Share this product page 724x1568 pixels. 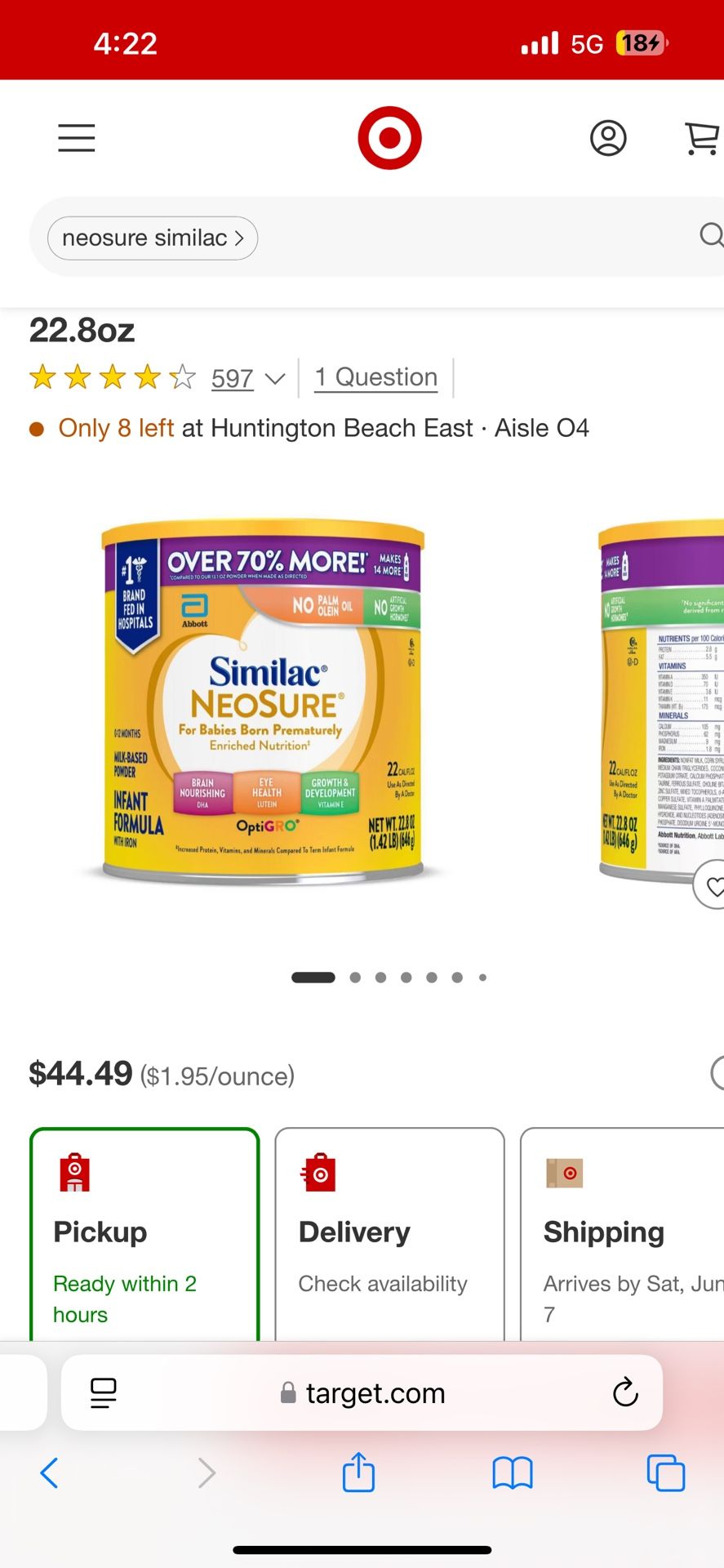click(358, 1472)
